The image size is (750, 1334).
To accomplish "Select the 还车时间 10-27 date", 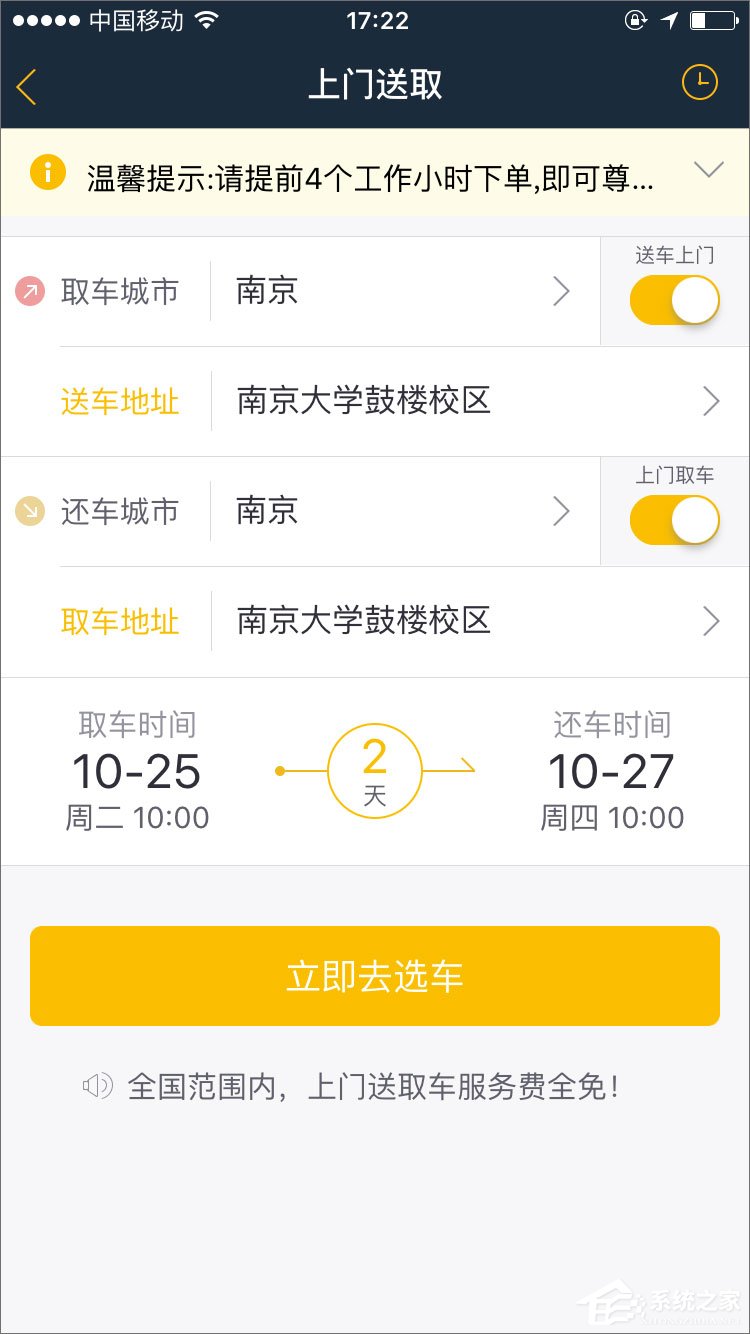I will [x=611, y=772].
